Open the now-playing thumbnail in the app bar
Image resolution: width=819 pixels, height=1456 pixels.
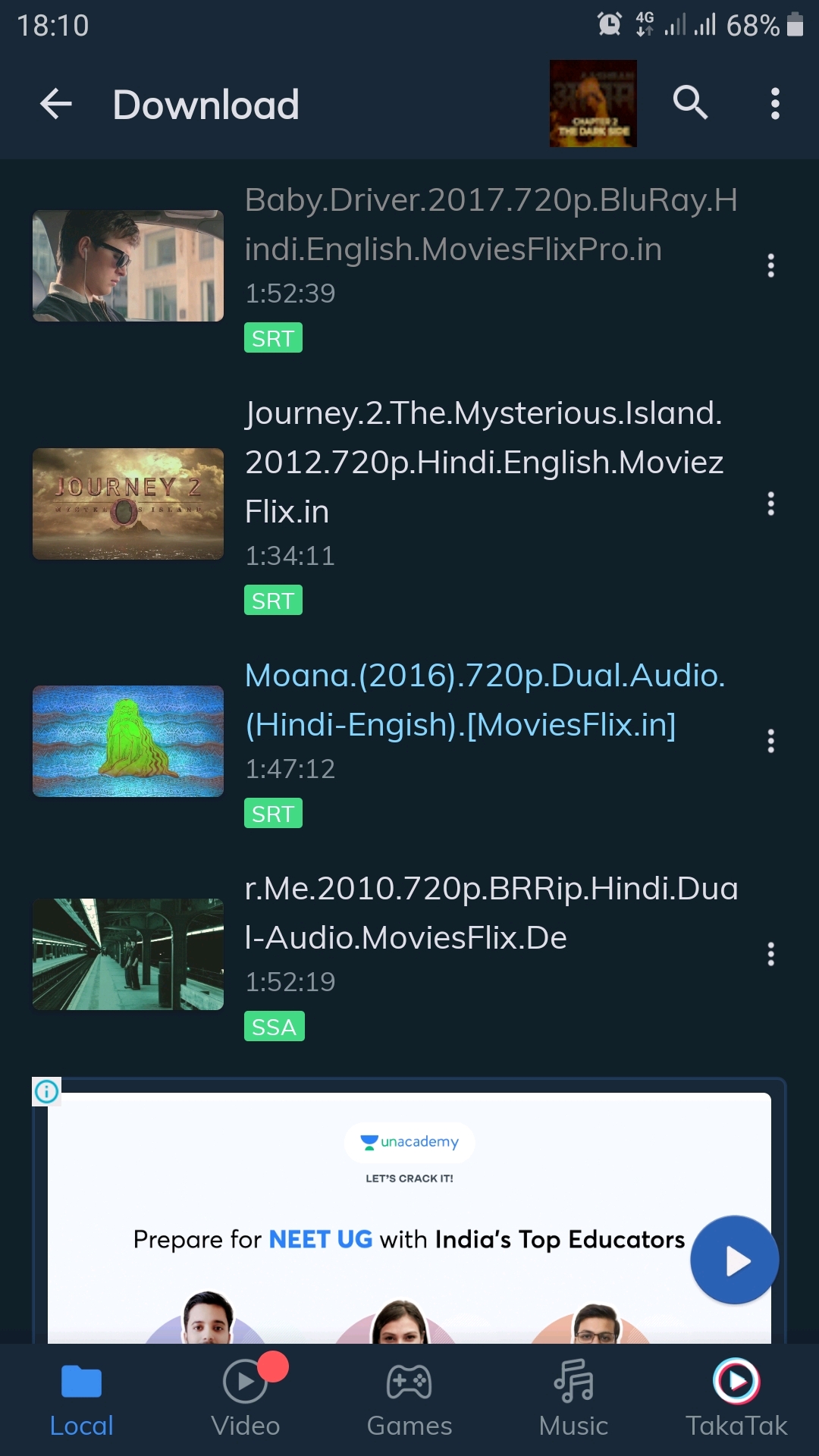click(x=593, y=103)
